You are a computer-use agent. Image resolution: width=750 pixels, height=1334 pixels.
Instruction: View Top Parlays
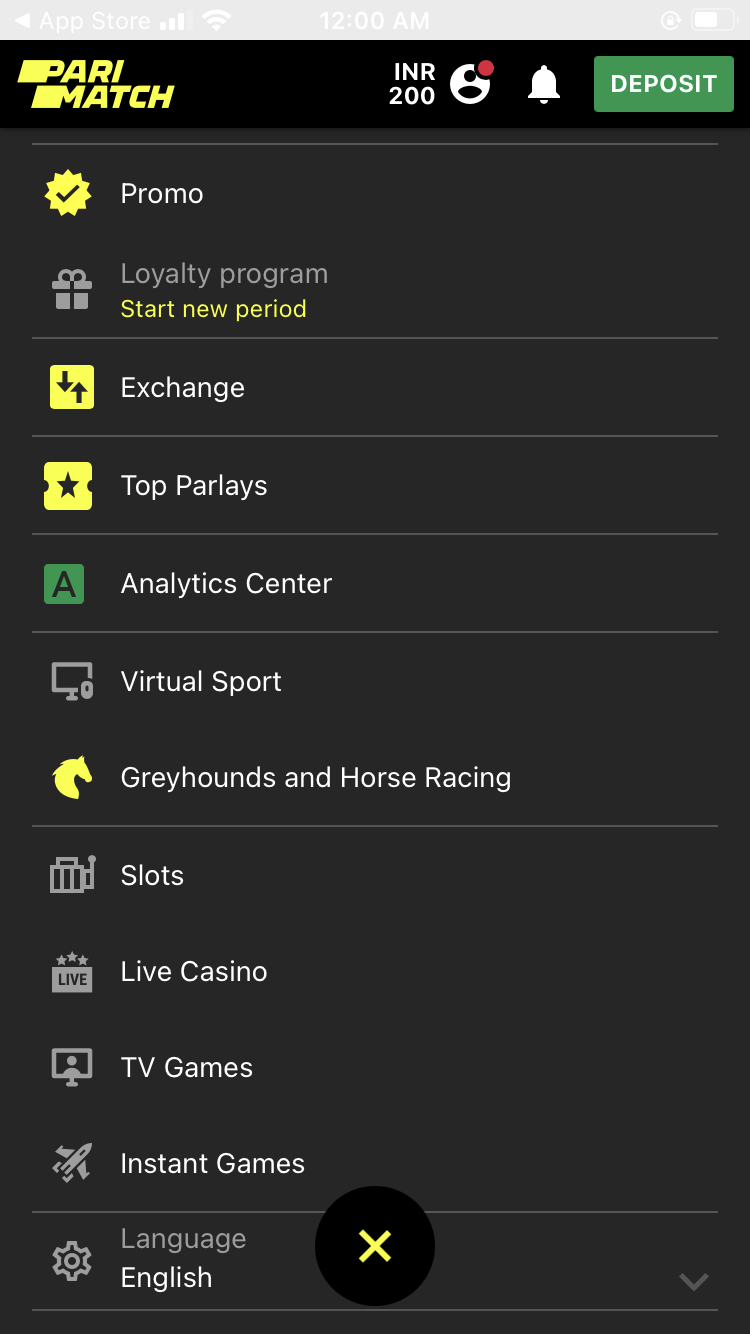[x=194, y=486]
